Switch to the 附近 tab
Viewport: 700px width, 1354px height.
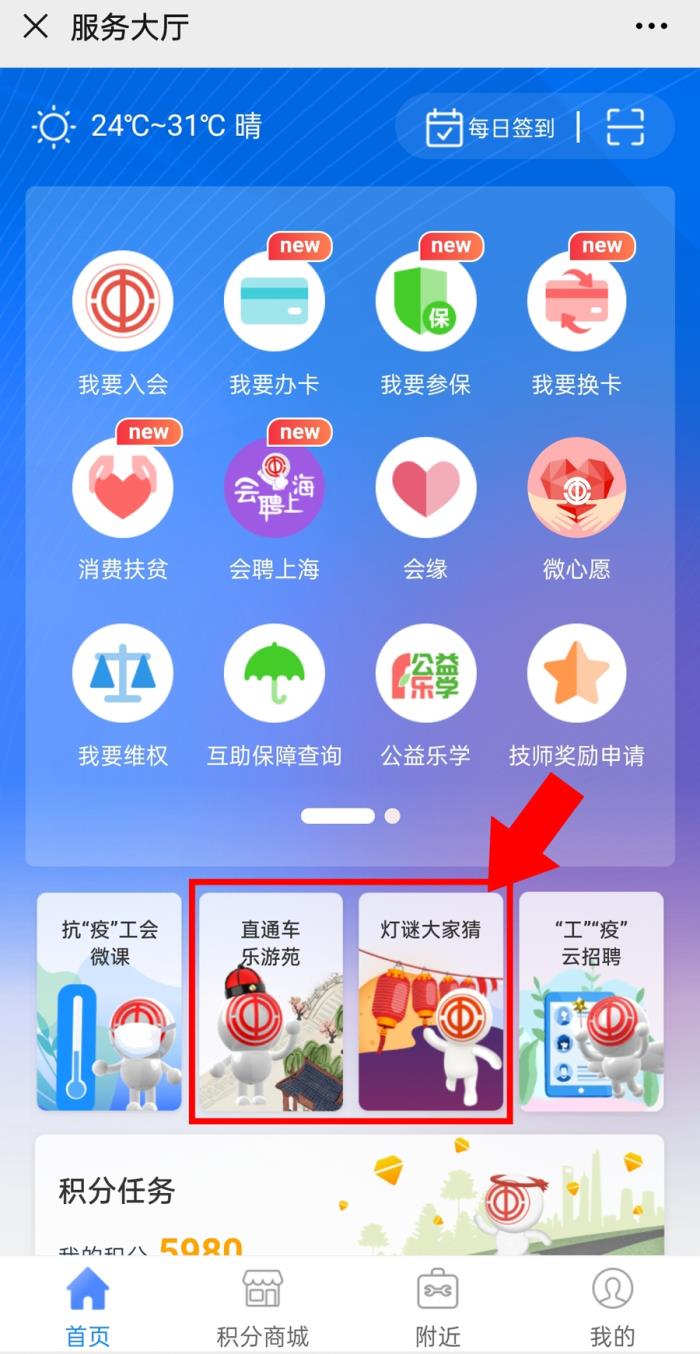click(437, 1306)
